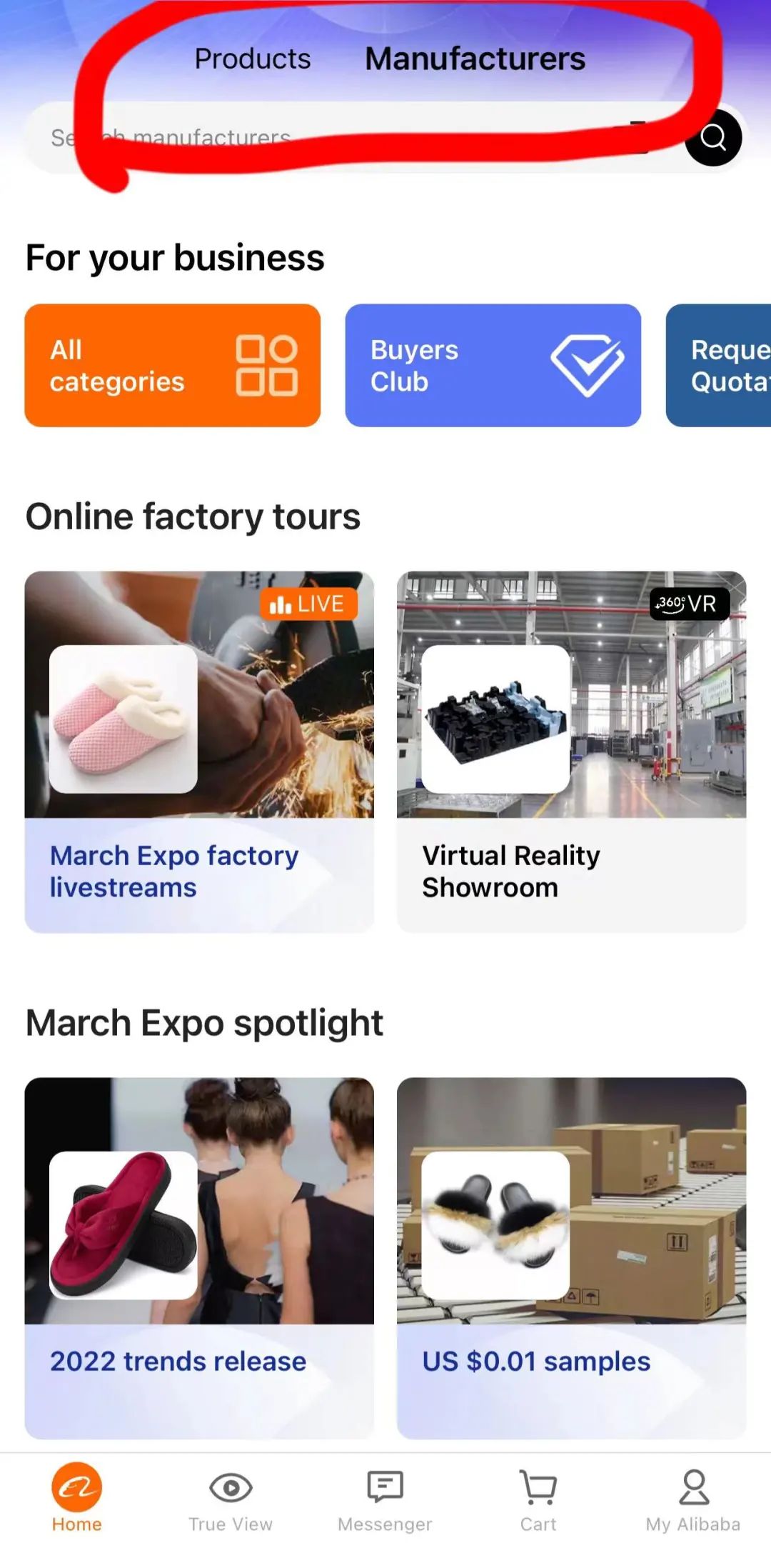Tap the black search magnifier button
This screenshot has width=771, height=1568.
713,137
